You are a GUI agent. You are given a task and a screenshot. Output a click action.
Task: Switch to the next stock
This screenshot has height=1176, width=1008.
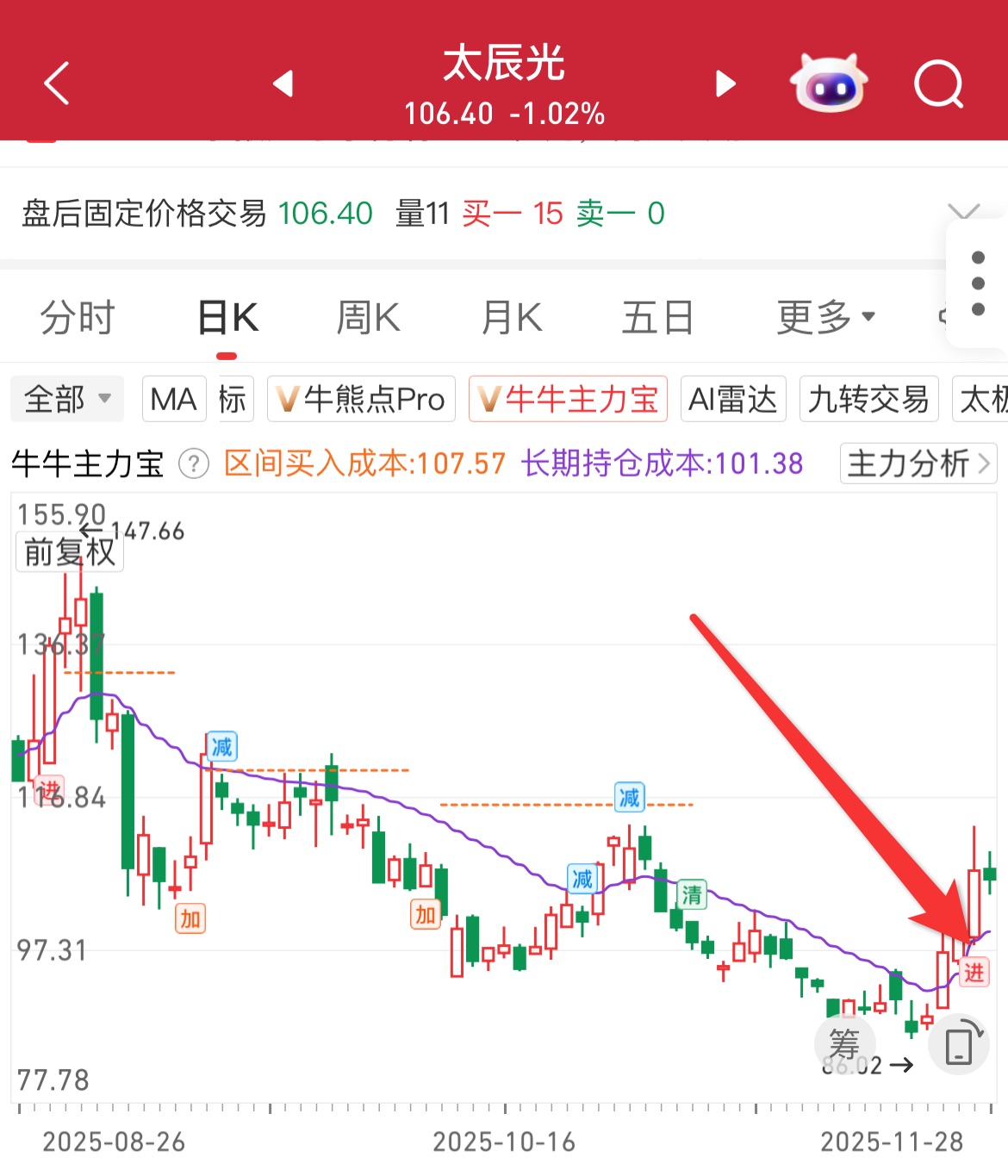point(725,84)
